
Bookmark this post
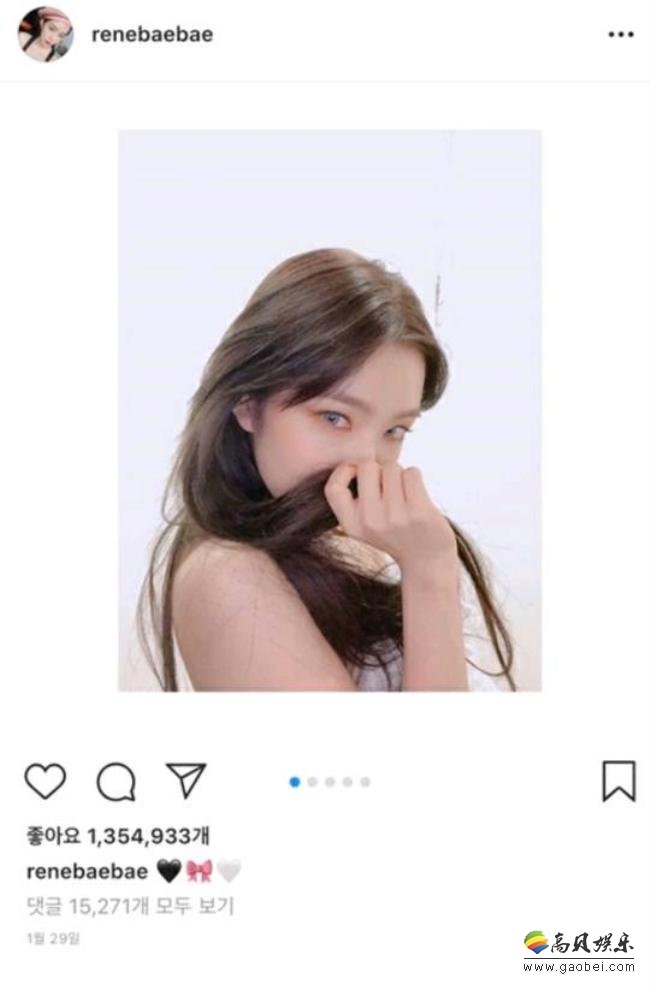[618, 781]
